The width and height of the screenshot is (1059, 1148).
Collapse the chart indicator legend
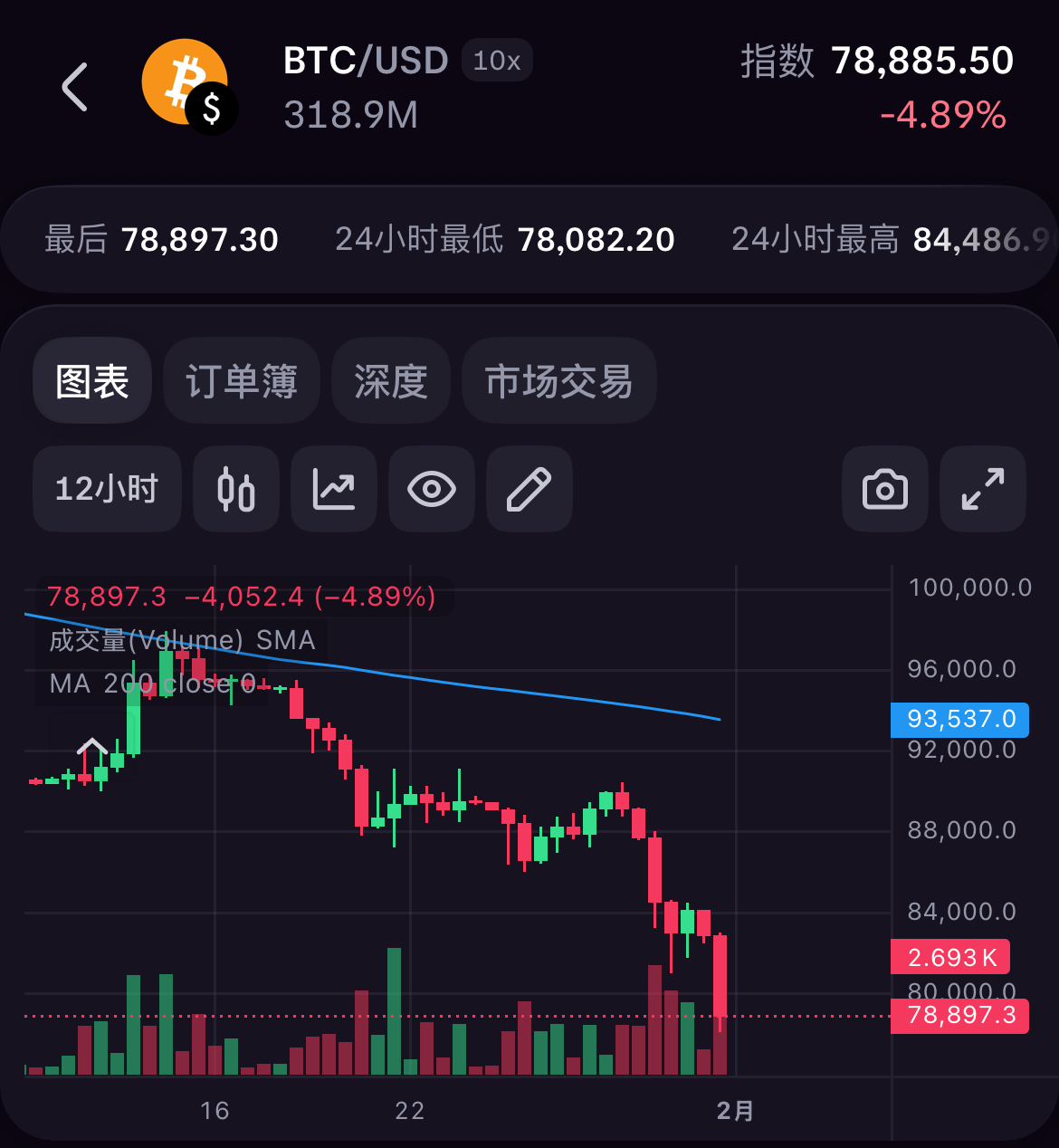pos(91,747)
